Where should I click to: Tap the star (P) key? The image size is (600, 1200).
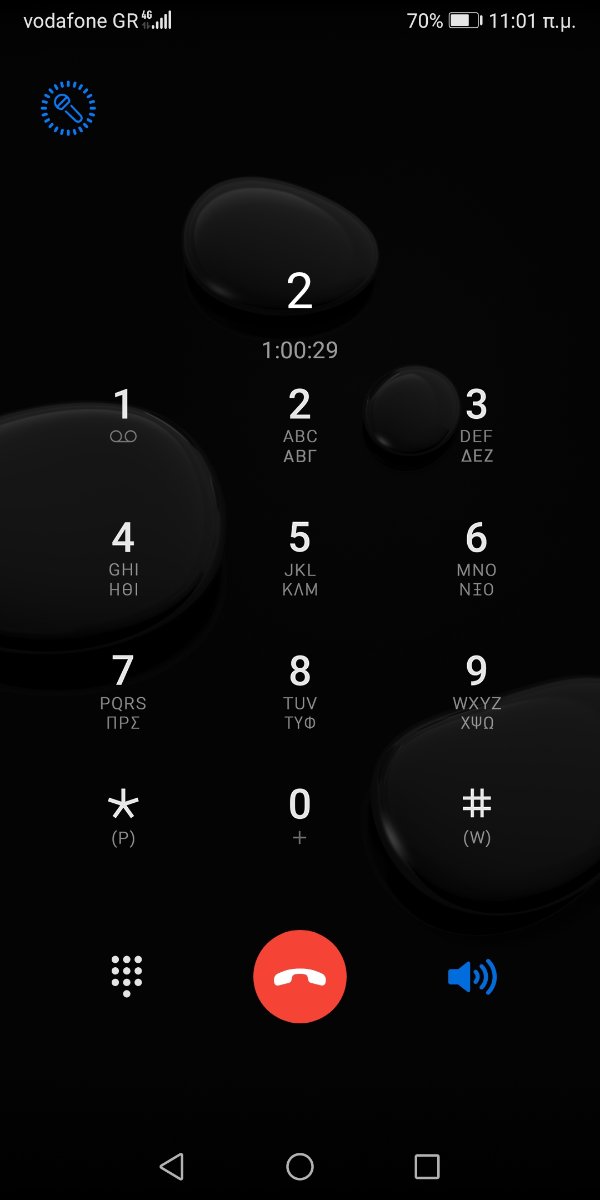[123, 817]
